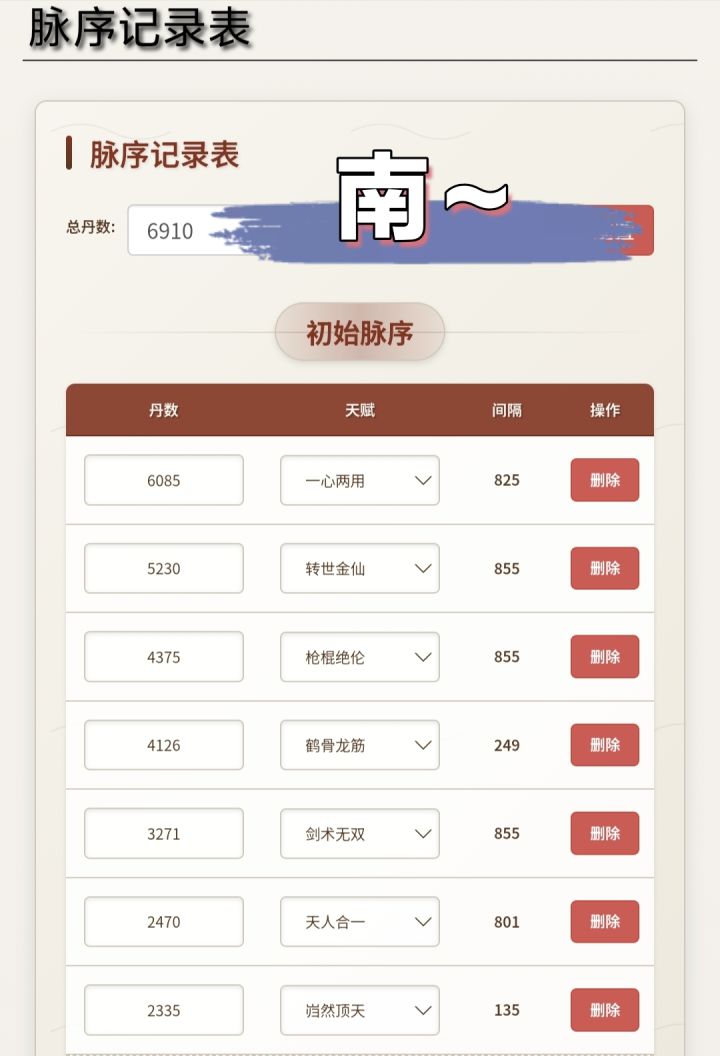
Task: Delete the row with 丹数 2335
Action: (604, 1009)
